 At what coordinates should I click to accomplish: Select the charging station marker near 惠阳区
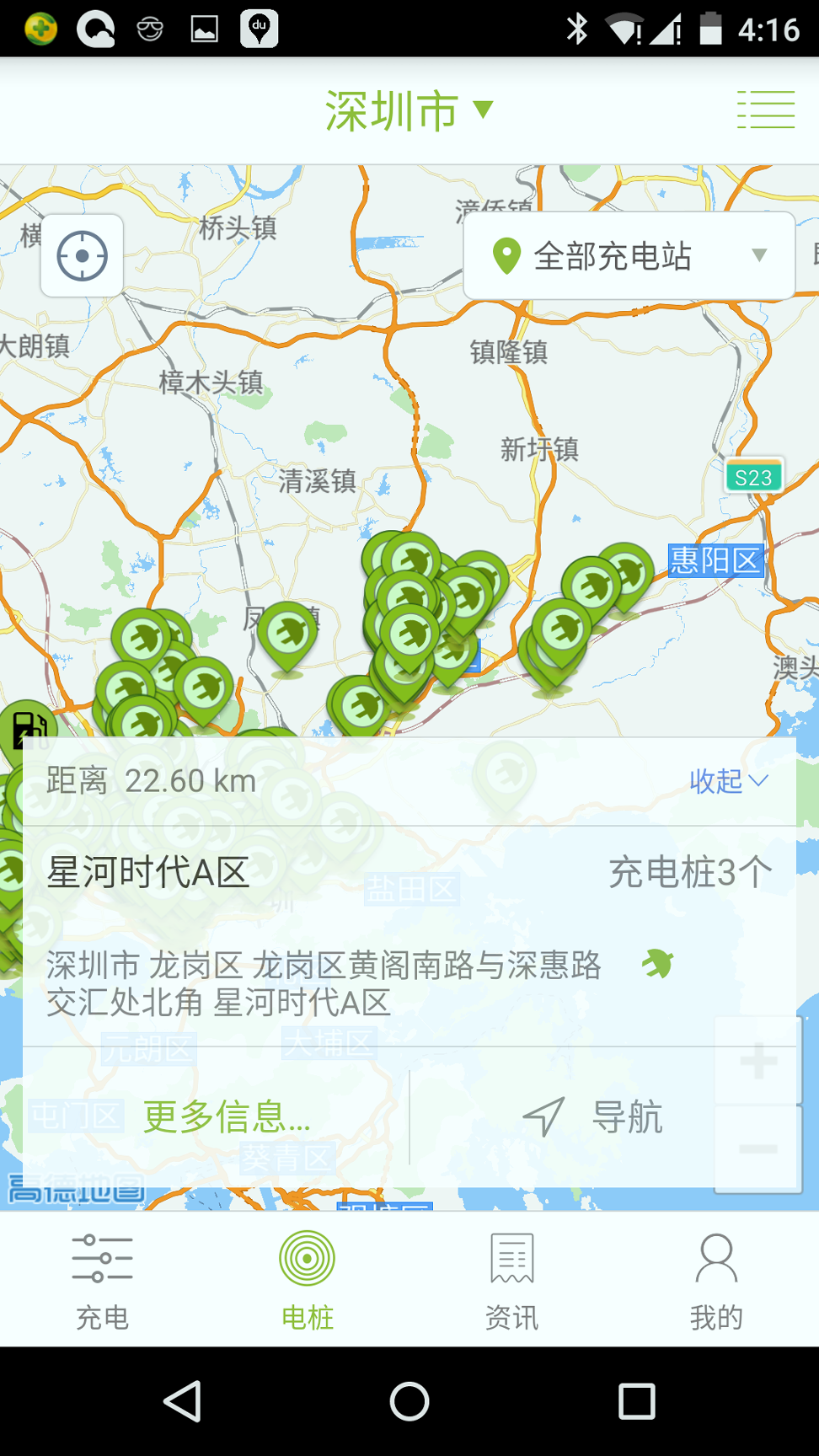[628, 572]
